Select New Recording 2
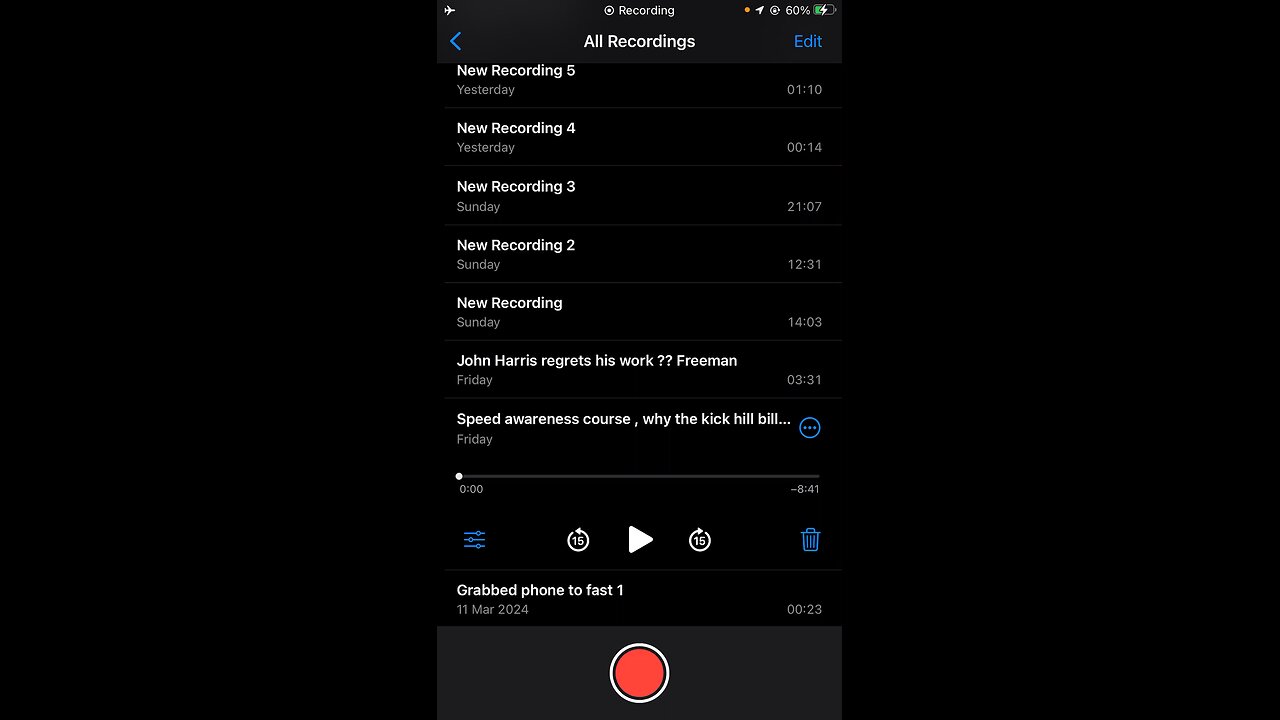The width and height of the screenshot is (1280, 720). 638,254
